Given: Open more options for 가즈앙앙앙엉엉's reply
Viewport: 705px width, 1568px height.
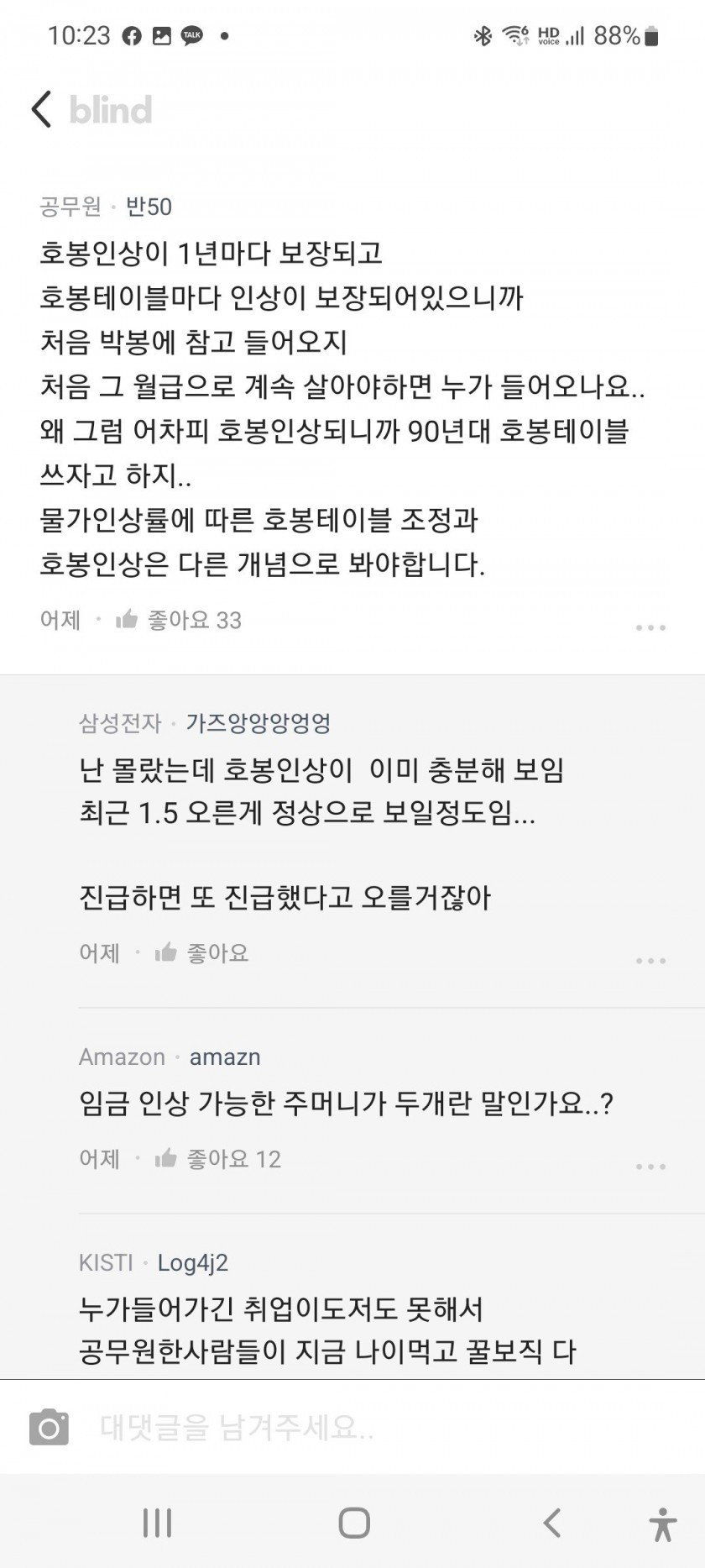Looking at the screenshot, I should tap(650, 960).
